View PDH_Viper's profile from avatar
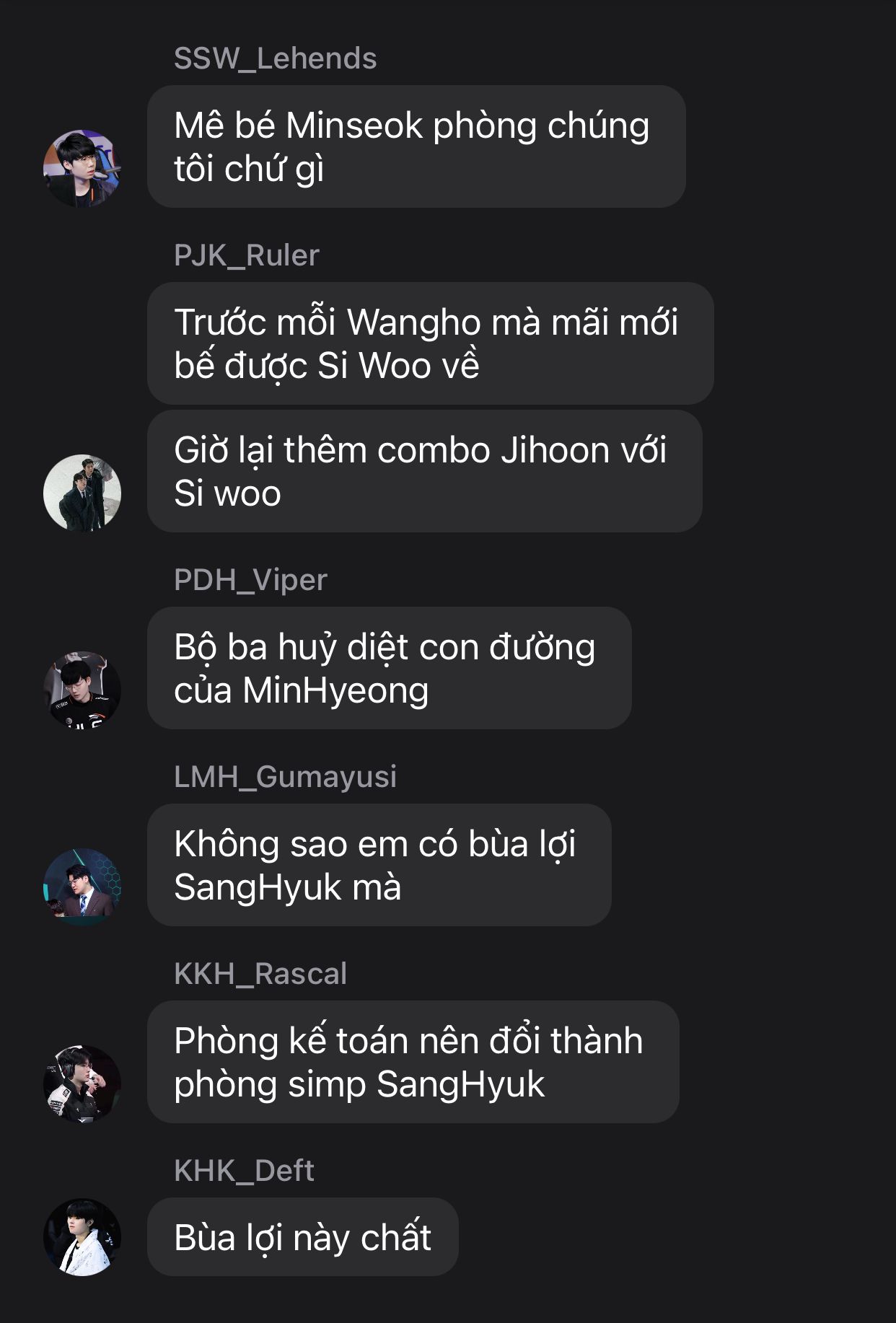This screenshot has height=1323, width=896. pos(82,690)
